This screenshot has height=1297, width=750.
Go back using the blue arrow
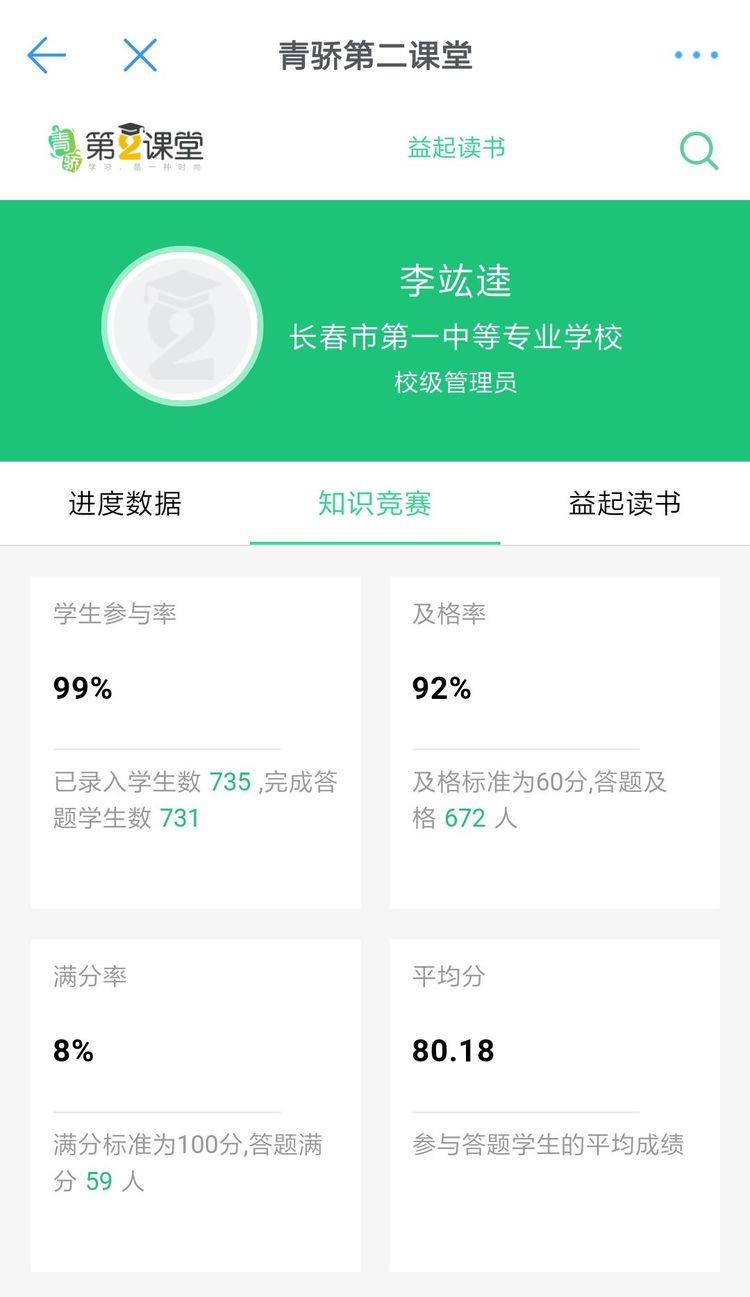46,56
